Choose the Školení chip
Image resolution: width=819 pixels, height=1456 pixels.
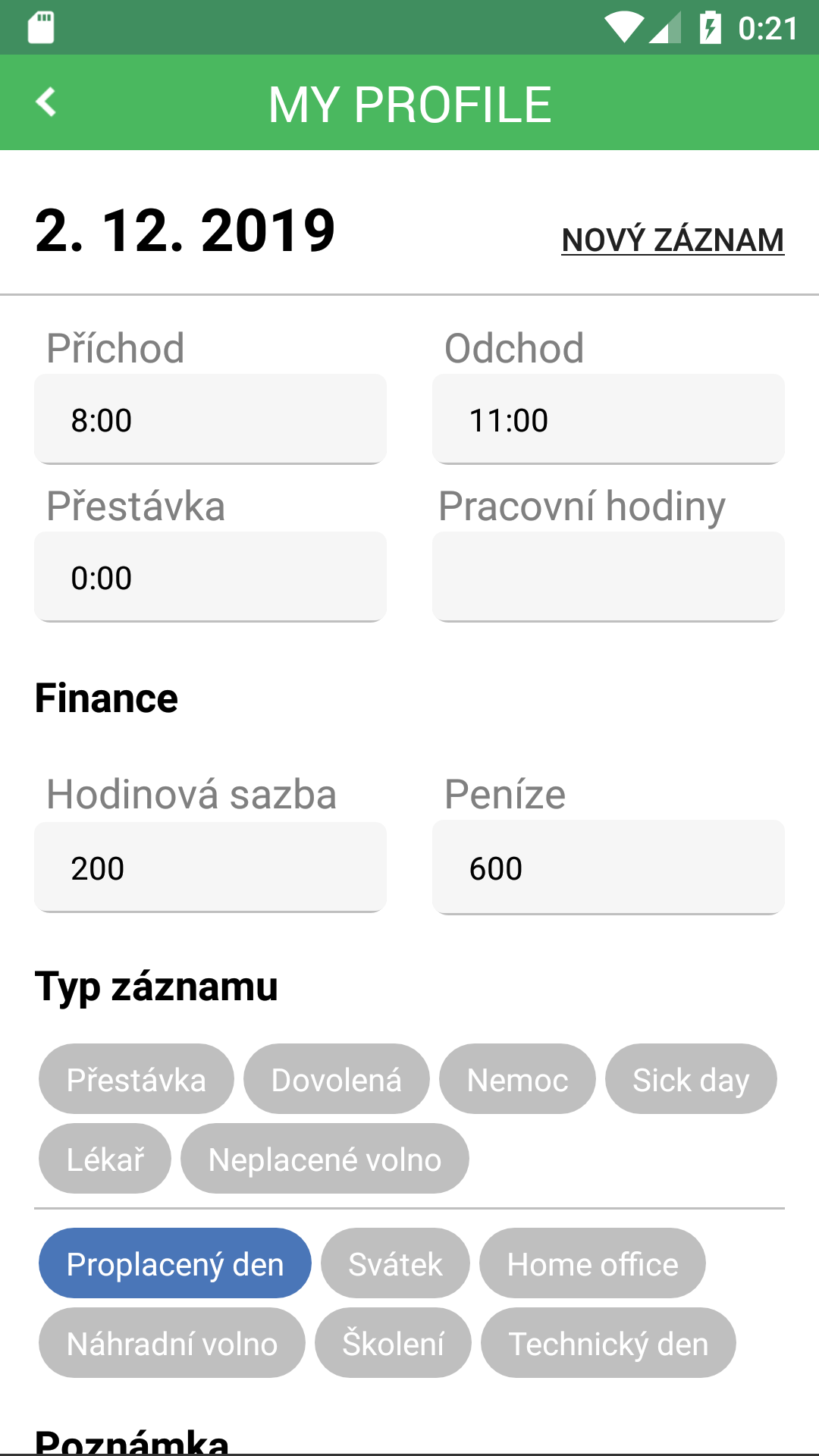[x=393, y=1343]
